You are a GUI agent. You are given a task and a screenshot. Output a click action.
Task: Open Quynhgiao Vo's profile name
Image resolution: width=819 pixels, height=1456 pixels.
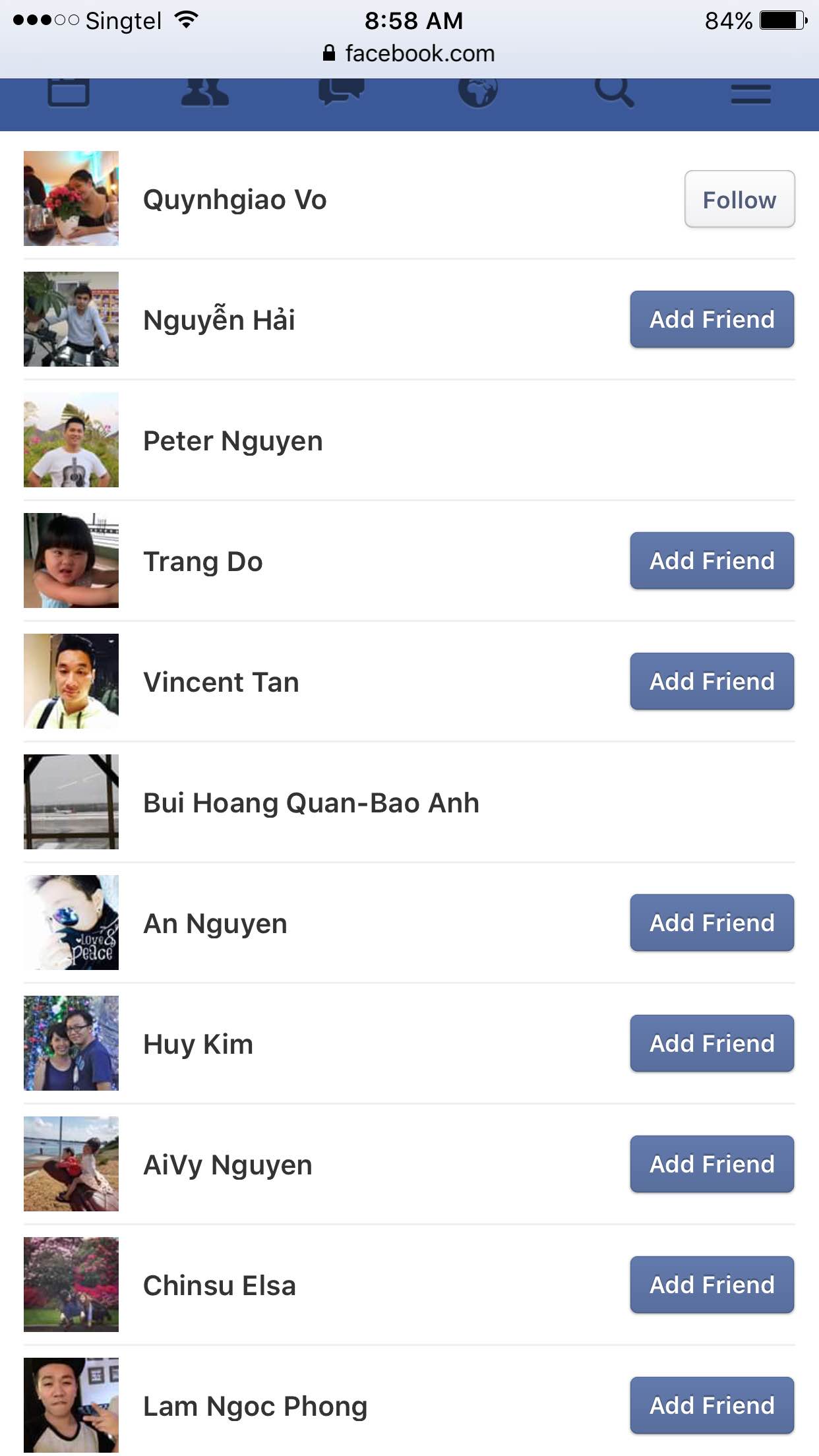(235, 199)
